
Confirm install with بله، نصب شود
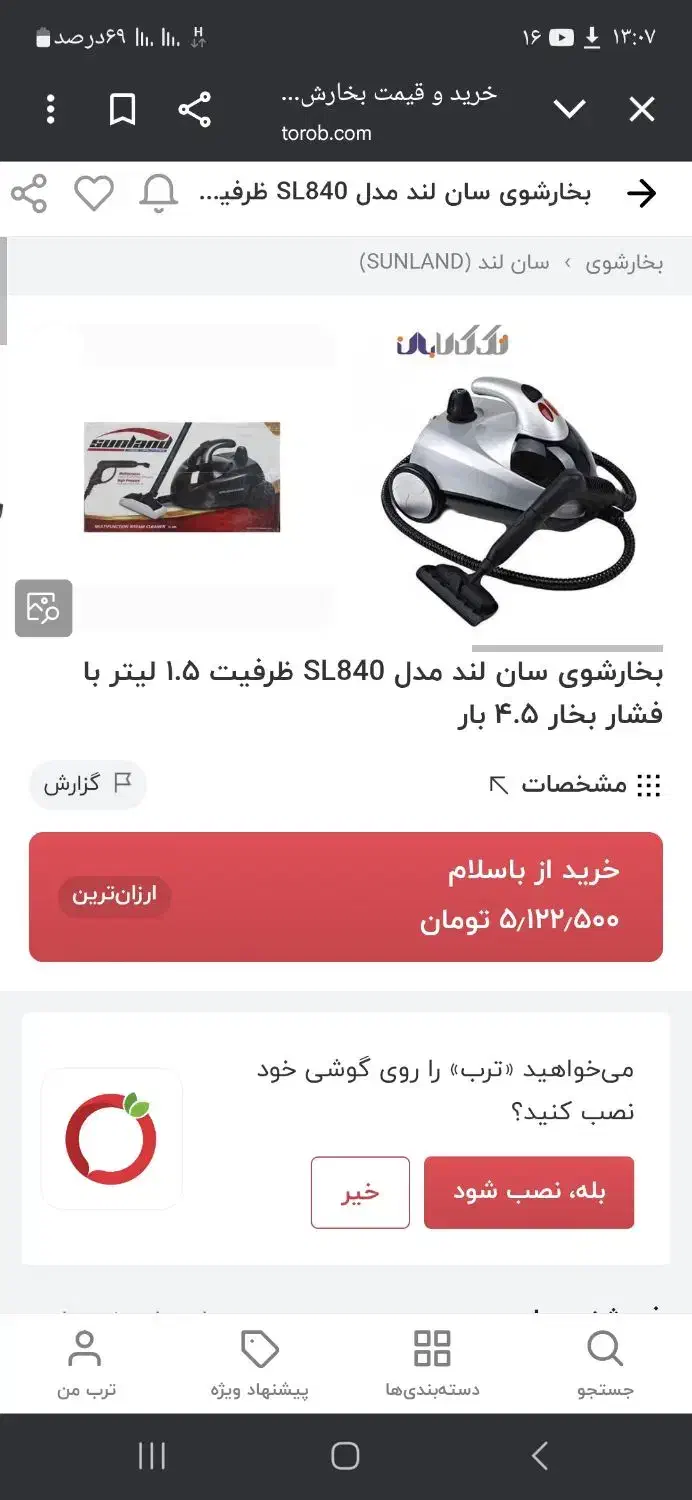[529, 1192]
